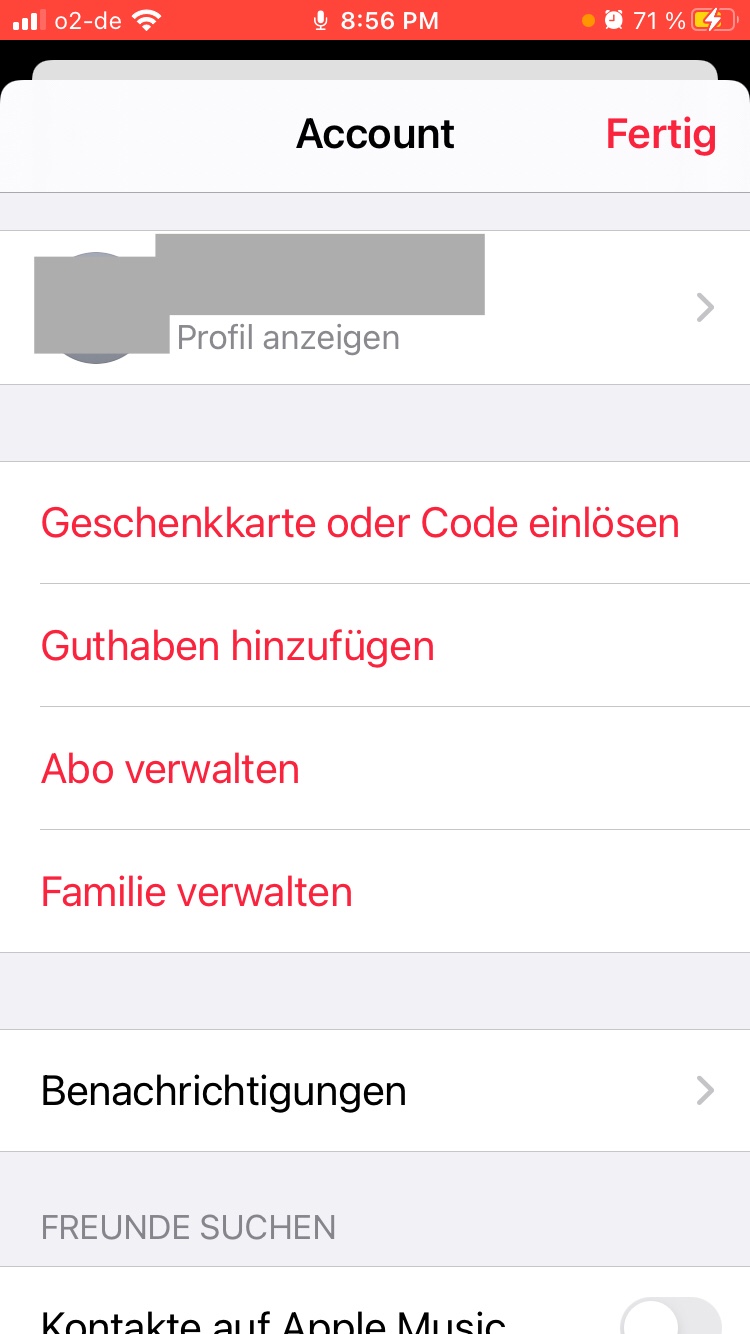Choose Guthaben hinzufügen

click(238, 646)
